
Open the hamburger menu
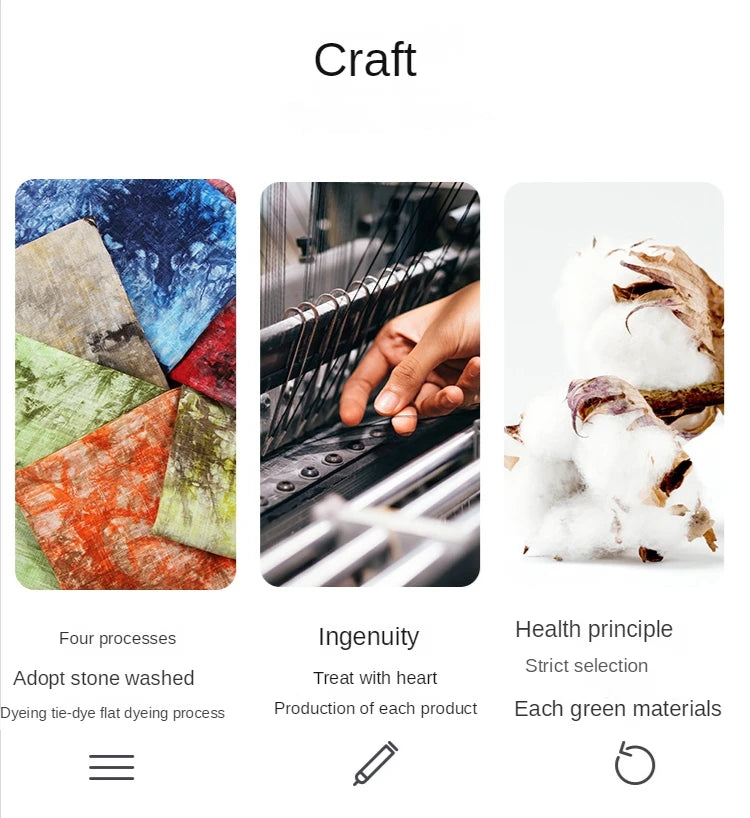pos(111,767)
